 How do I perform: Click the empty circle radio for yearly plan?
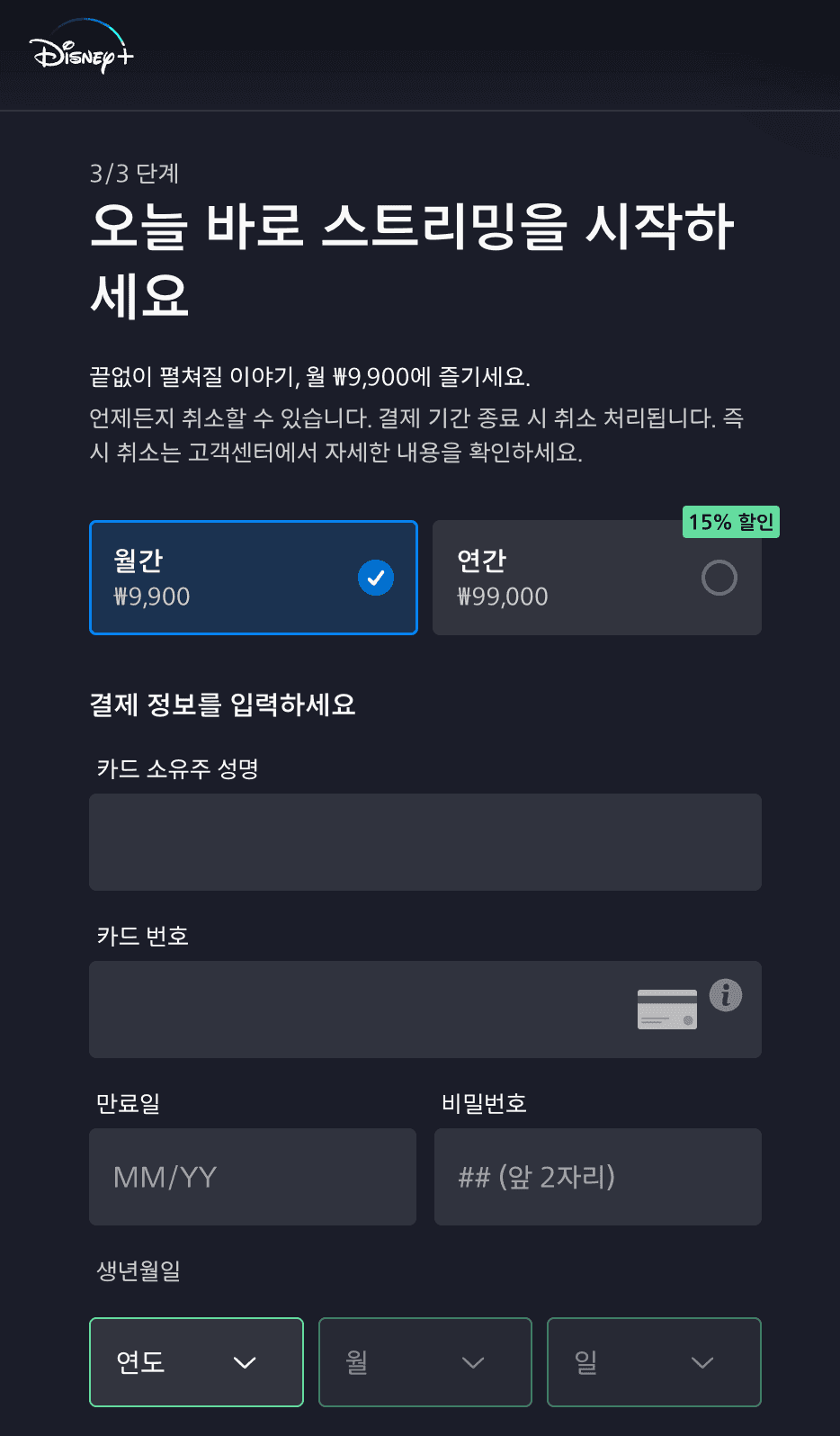point(719,578)
